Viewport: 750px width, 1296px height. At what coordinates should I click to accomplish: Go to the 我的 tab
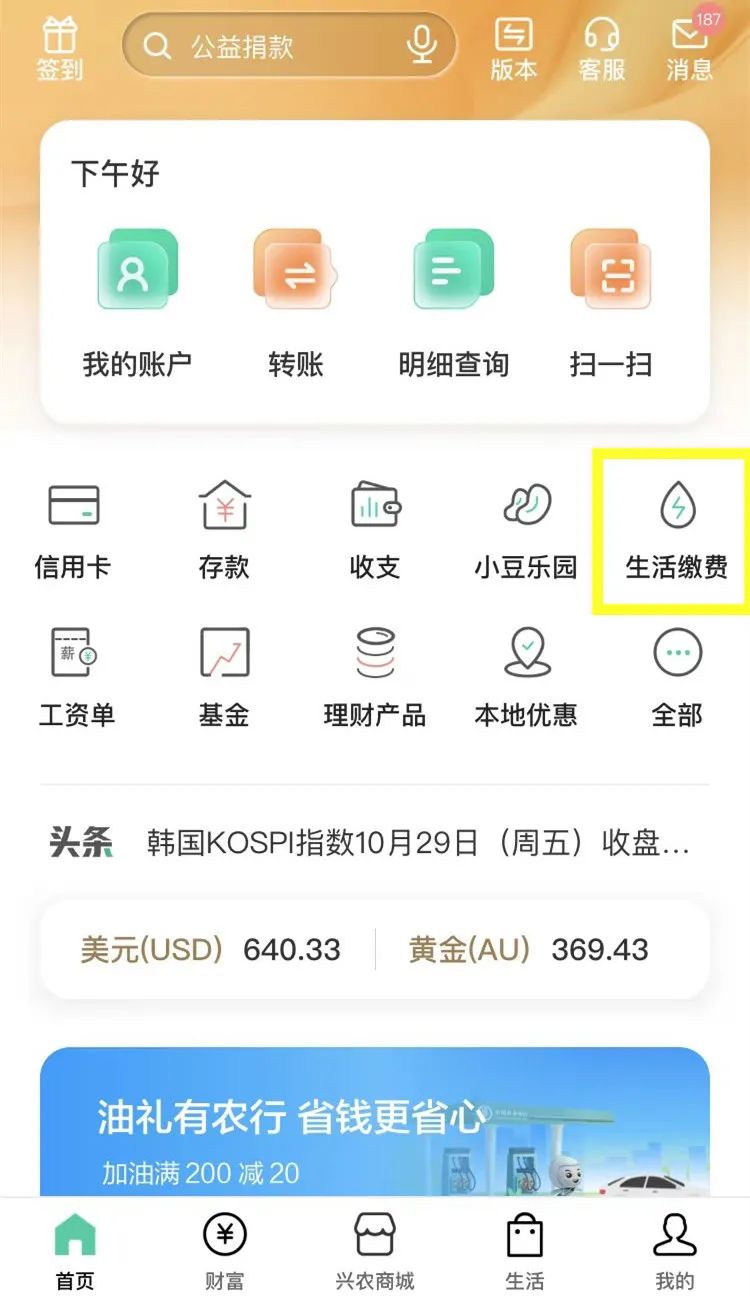(675, 1251)
